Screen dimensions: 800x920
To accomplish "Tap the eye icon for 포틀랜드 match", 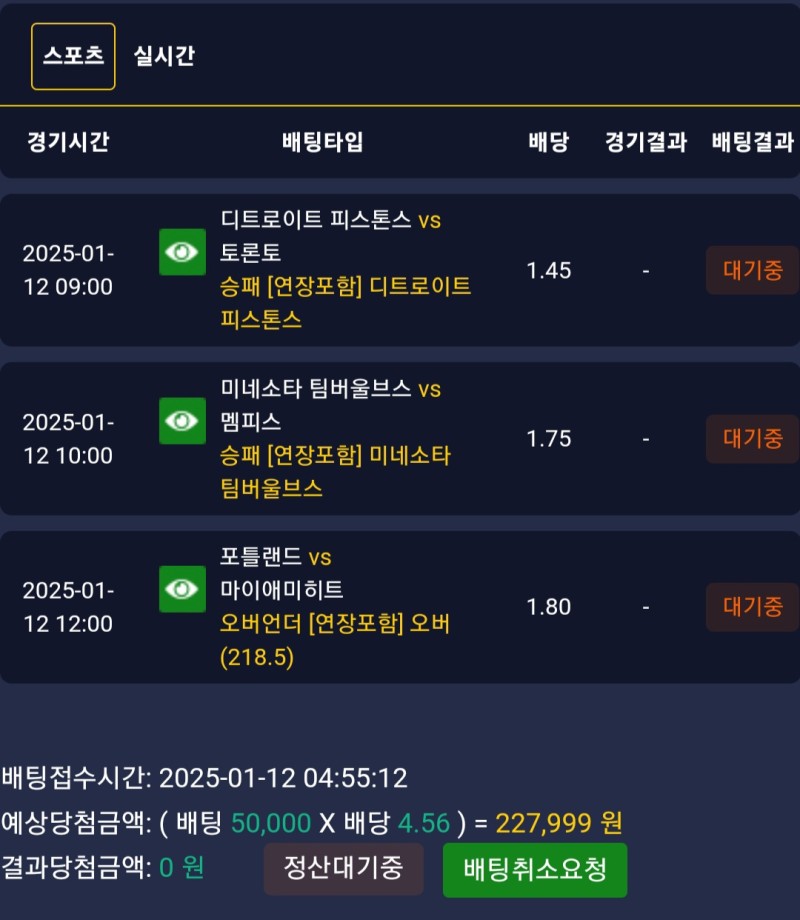I will pyautogui.click(x=182, y=588).
